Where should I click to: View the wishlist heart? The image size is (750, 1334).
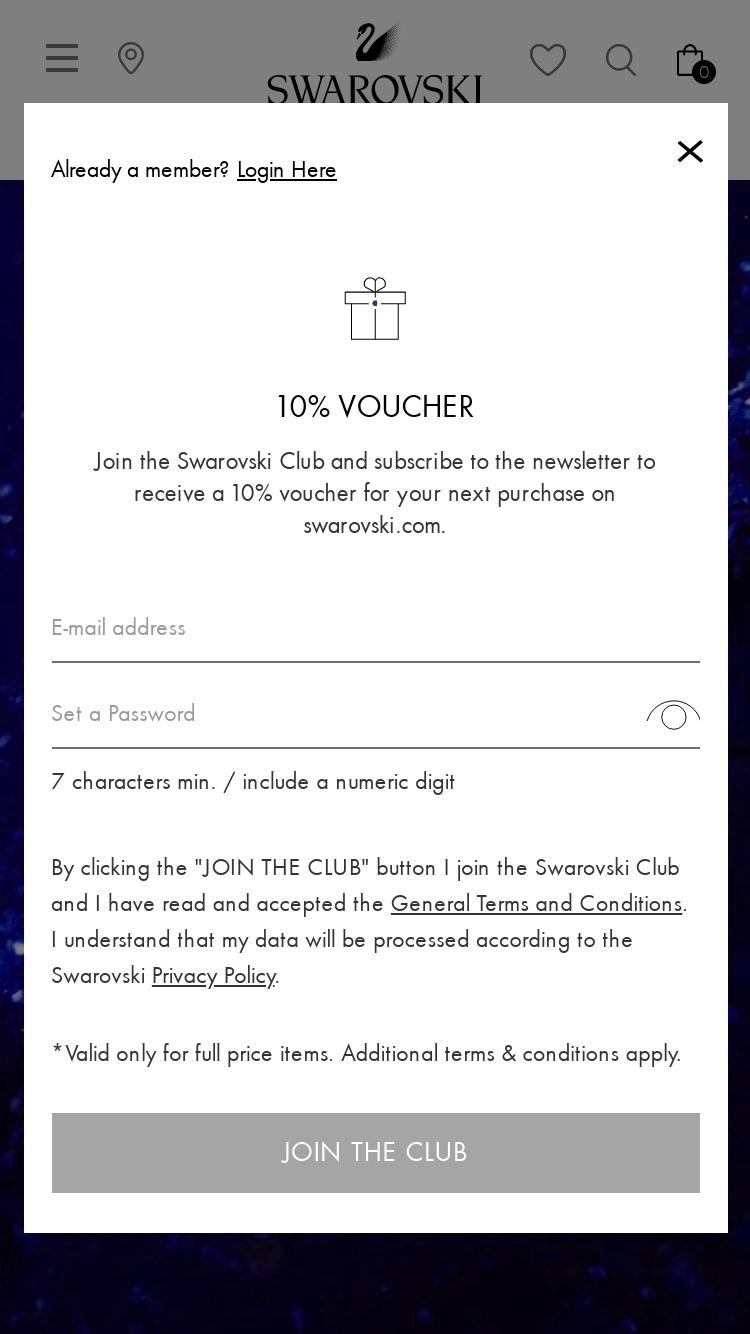pos(548,59)
